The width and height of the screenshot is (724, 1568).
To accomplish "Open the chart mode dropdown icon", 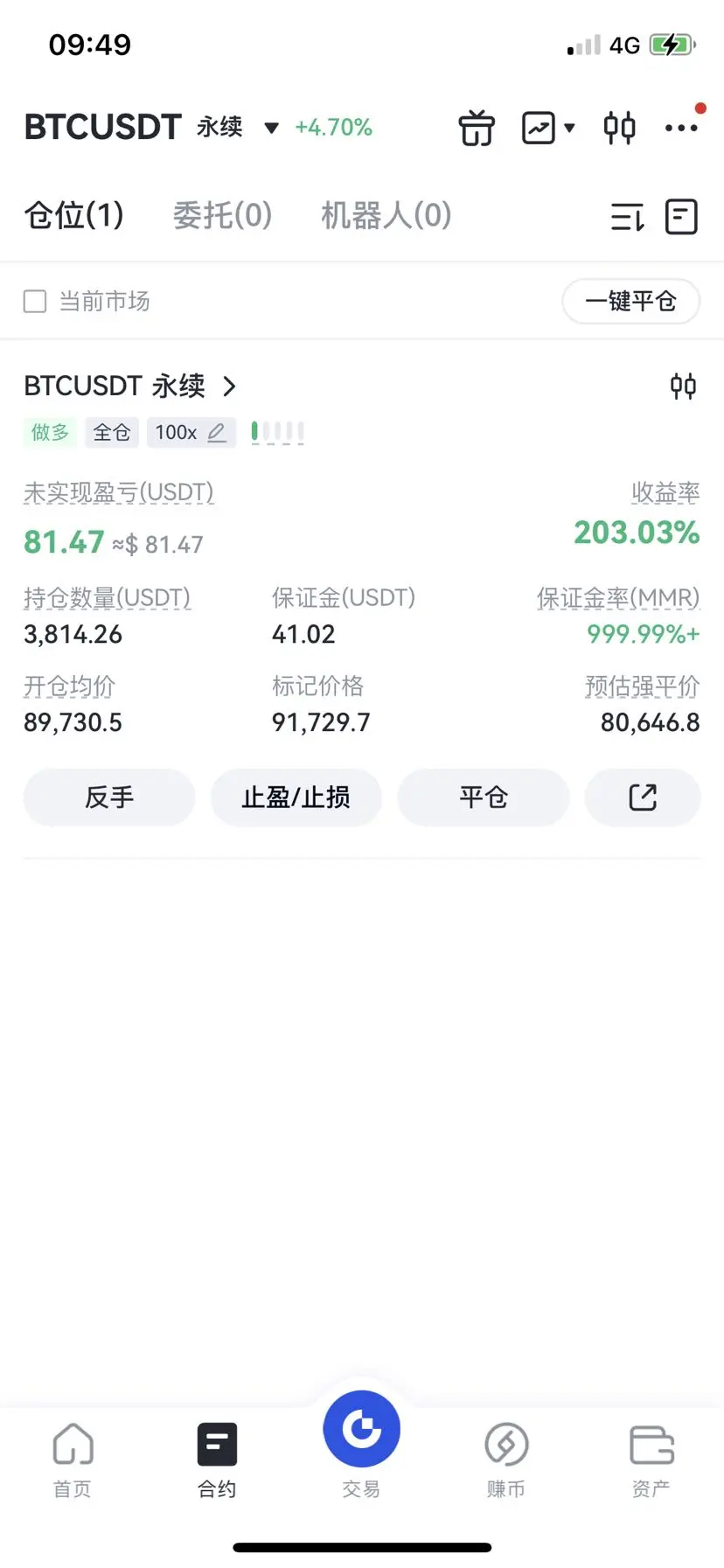I will [x=548, y=128].
